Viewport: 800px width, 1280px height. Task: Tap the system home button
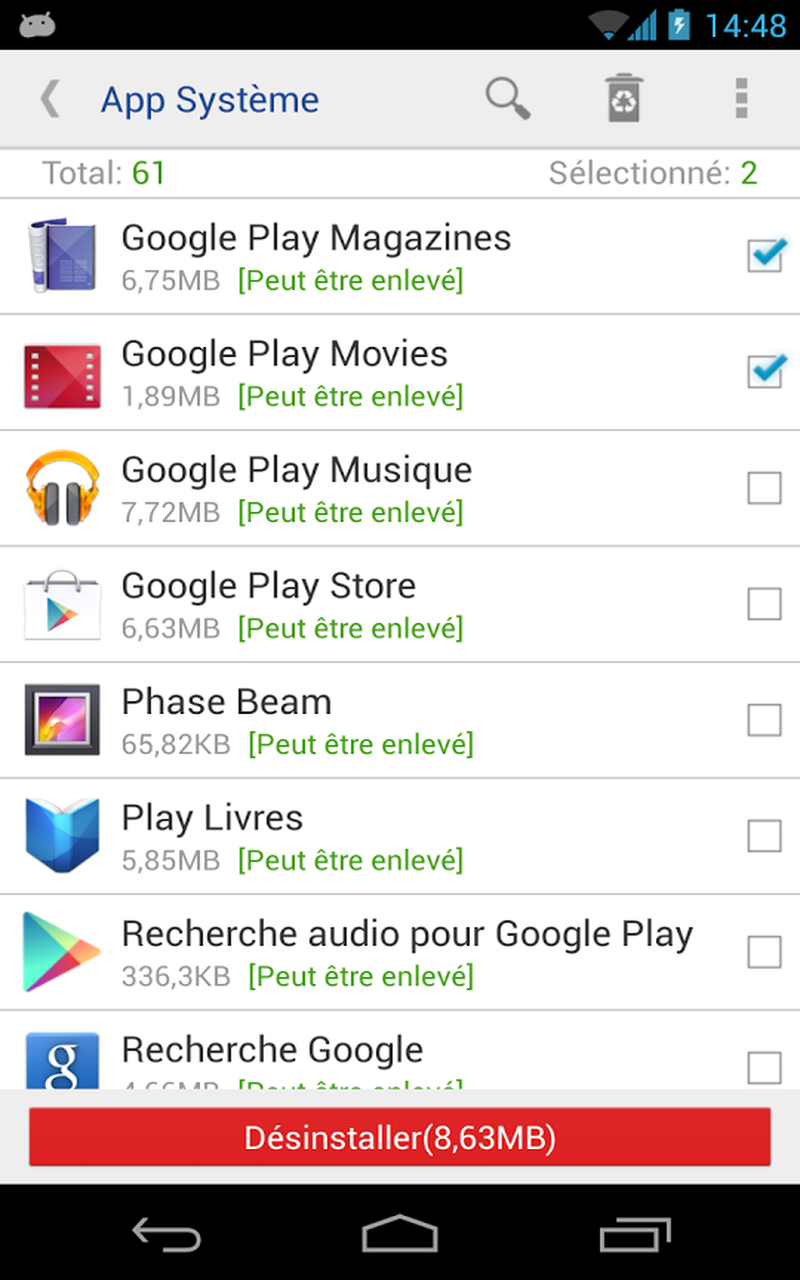400,1235
